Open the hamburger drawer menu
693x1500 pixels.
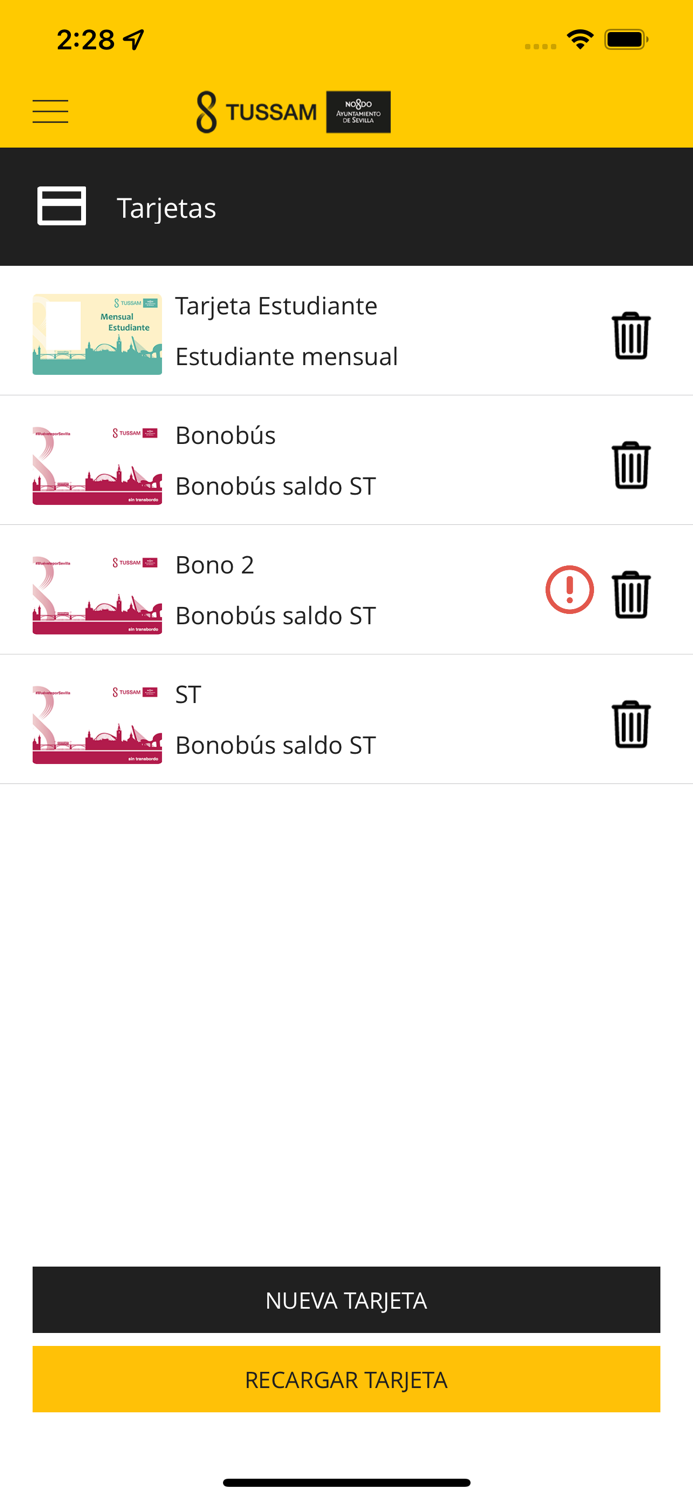click(50, 111)
